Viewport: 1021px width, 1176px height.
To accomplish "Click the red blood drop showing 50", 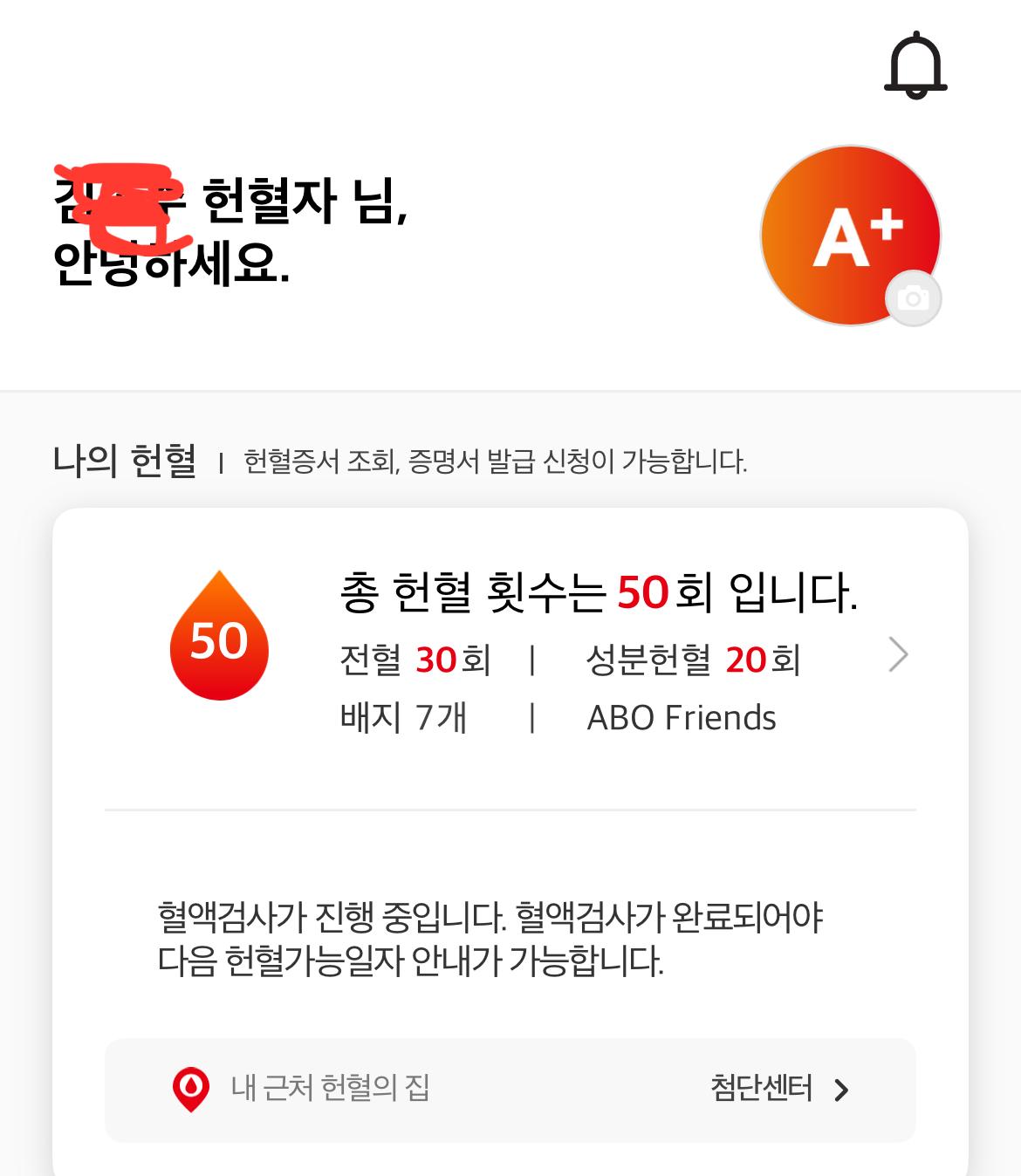I will tap(220, 643).
